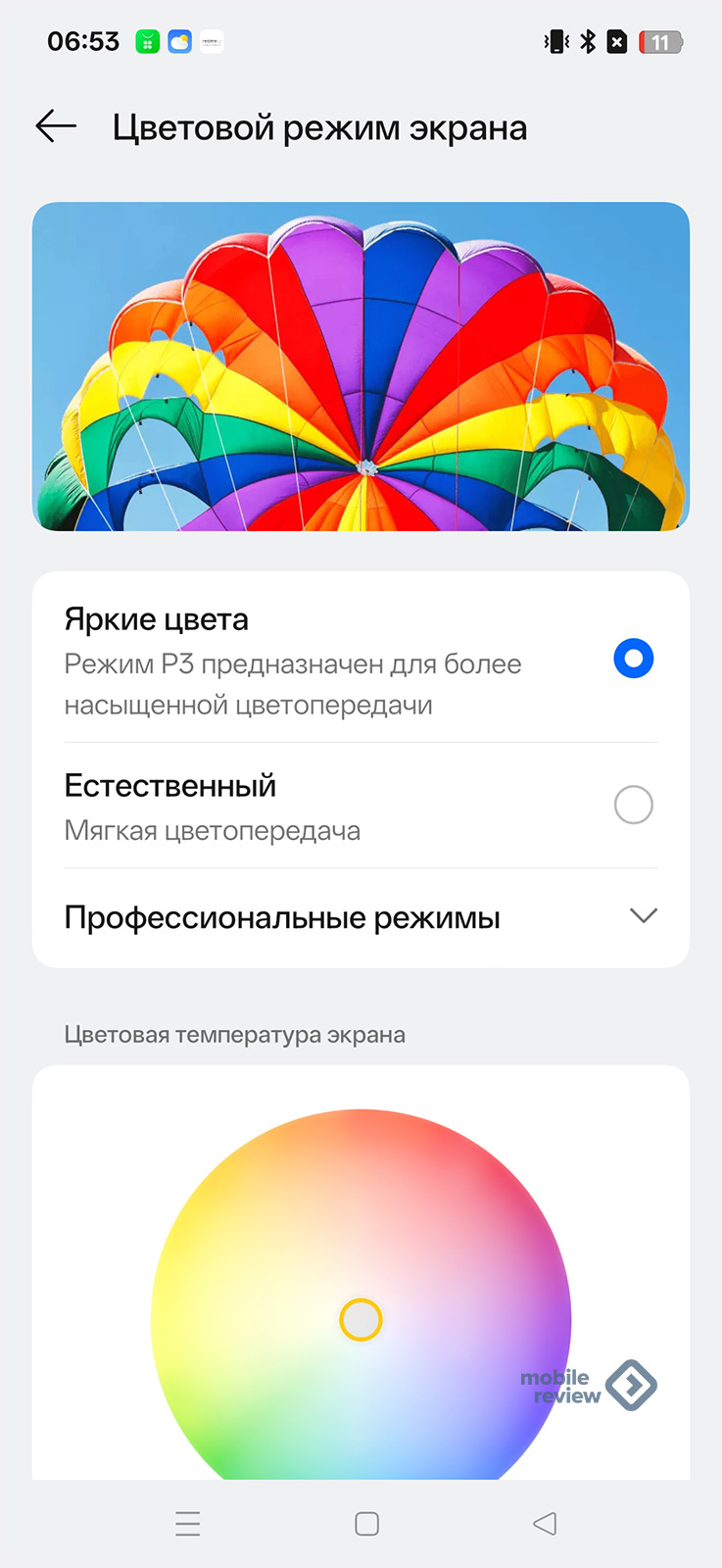Open recent apps from the navigation bar

[187, 1524]
